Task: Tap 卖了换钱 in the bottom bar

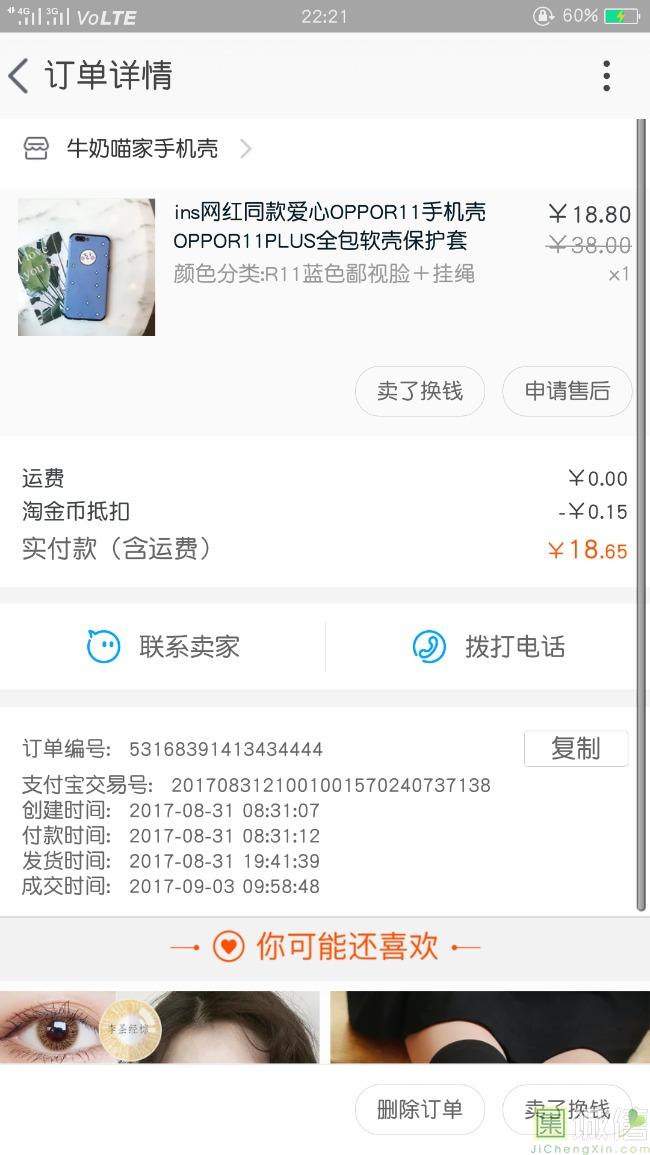Action: click(567, 1109)
